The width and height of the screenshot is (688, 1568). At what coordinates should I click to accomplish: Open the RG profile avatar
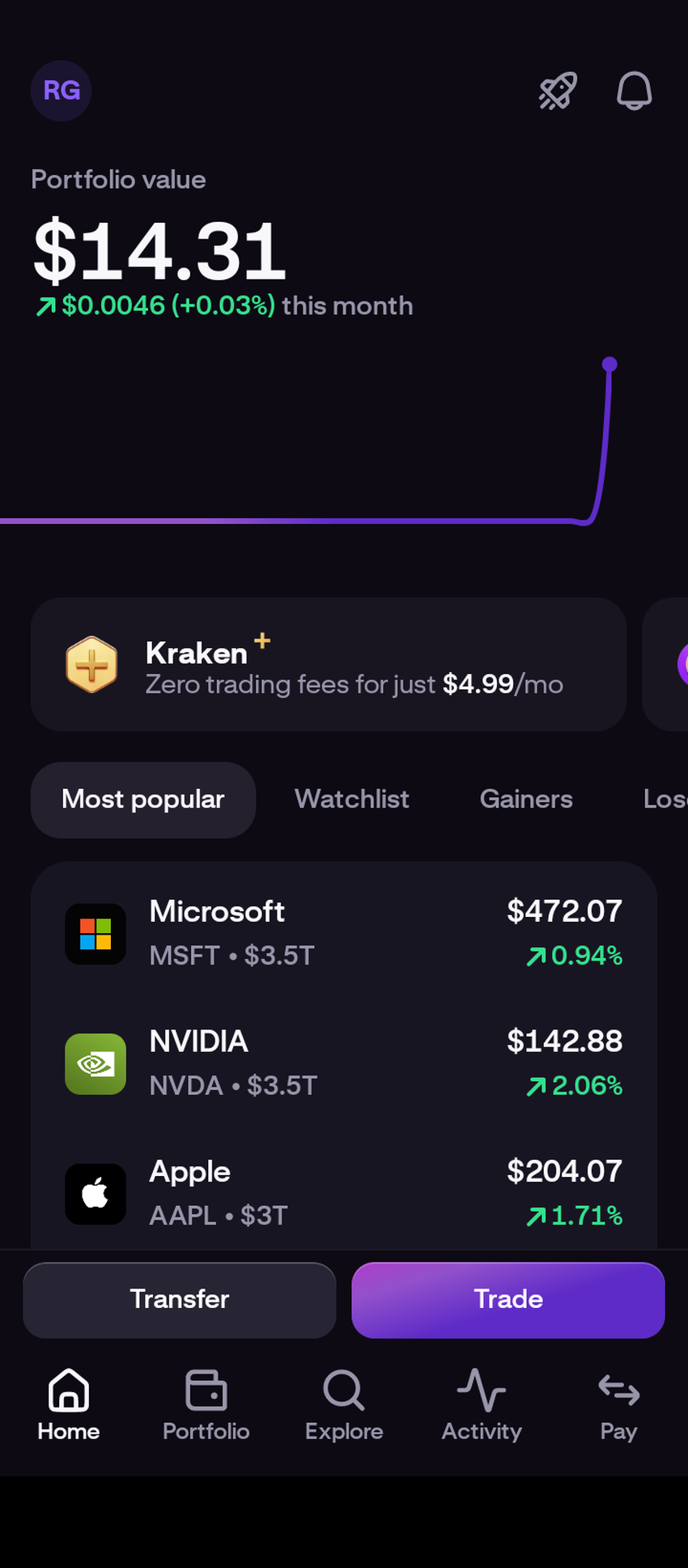(x=62, y=91)
